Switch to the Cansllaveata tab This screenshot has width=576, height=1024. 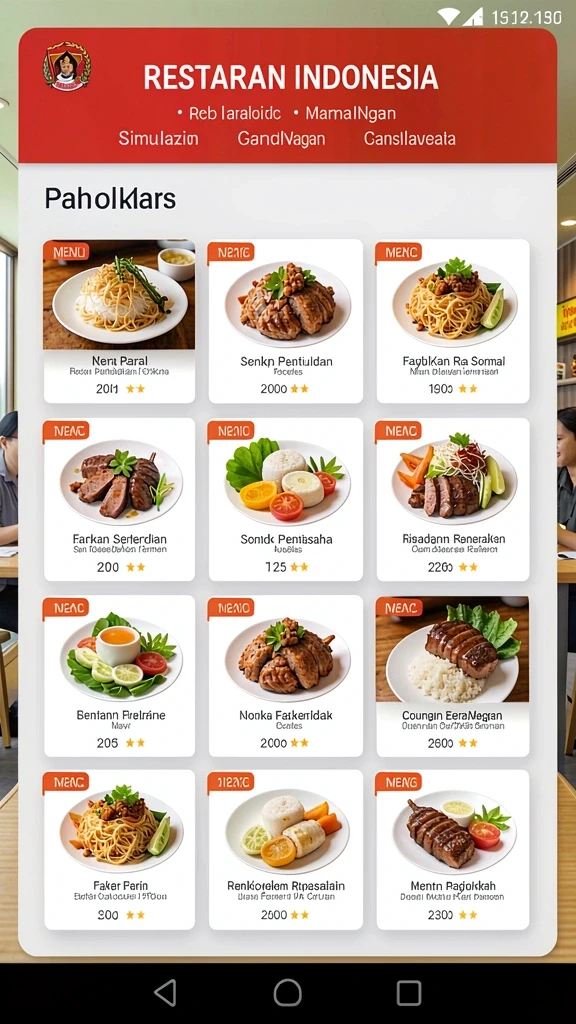pyautogui.click(x=409, y=138)
